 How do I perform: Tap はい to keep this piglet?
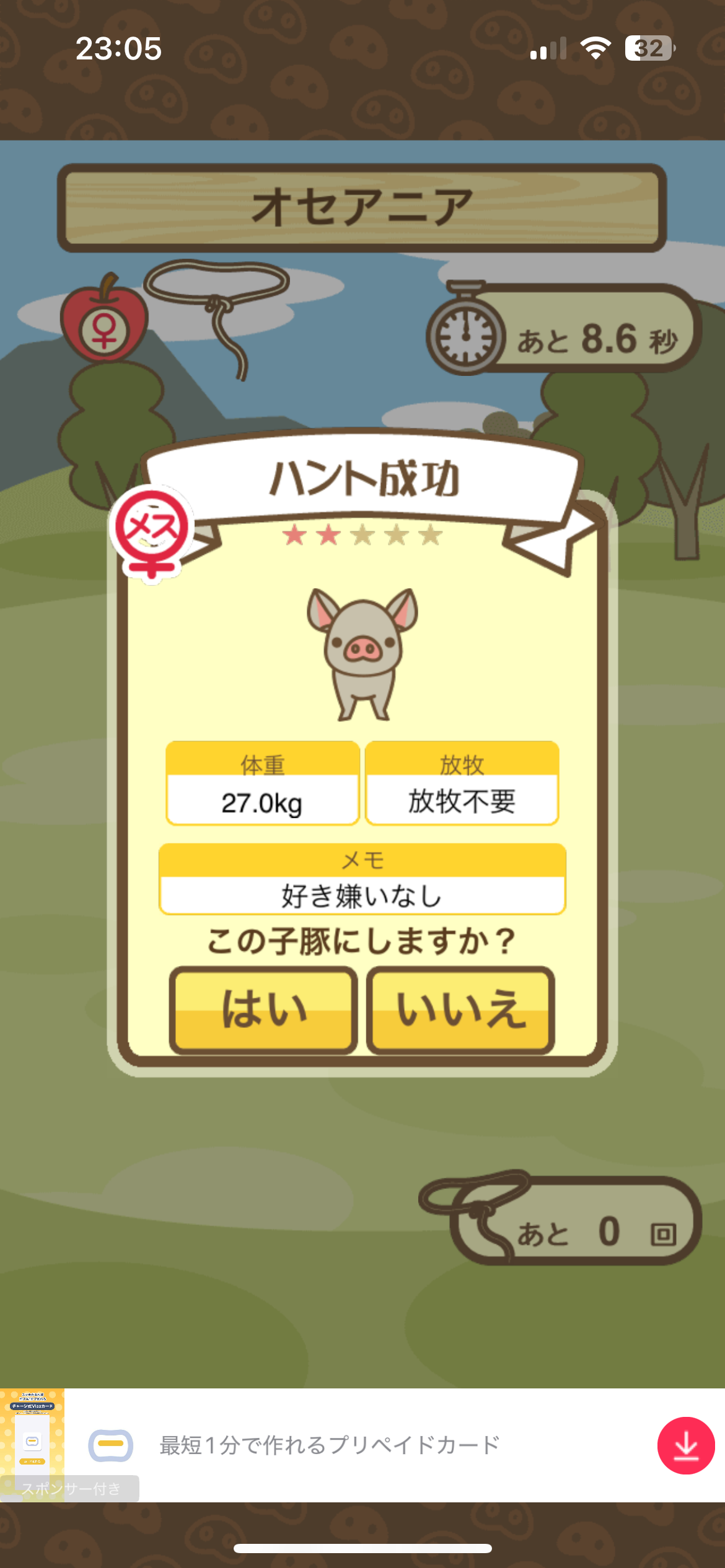pos(263,1009)
